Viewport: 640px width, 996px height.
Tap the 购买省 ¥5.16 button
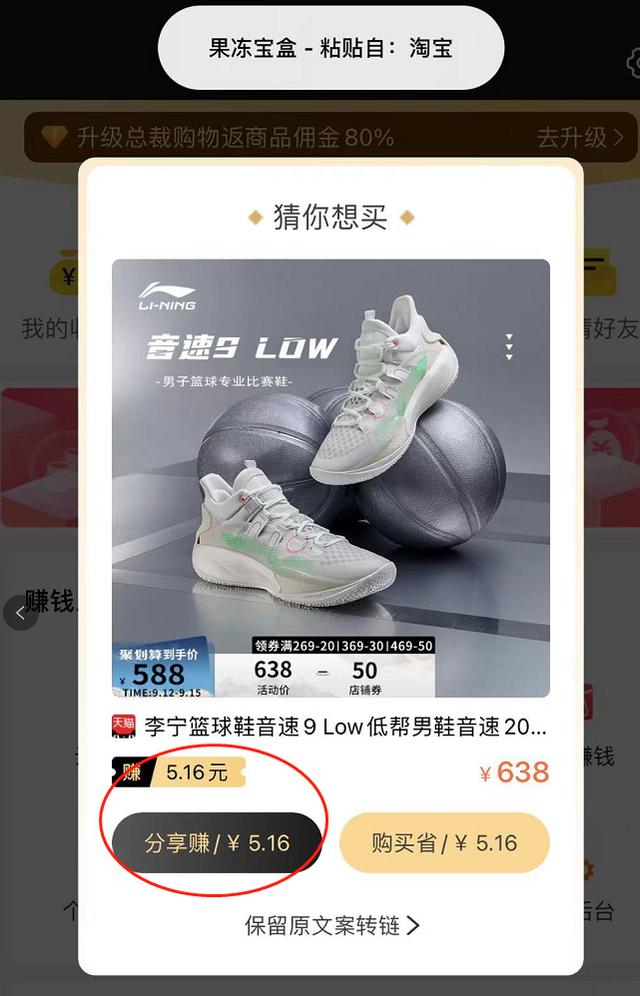click(444, 843)
